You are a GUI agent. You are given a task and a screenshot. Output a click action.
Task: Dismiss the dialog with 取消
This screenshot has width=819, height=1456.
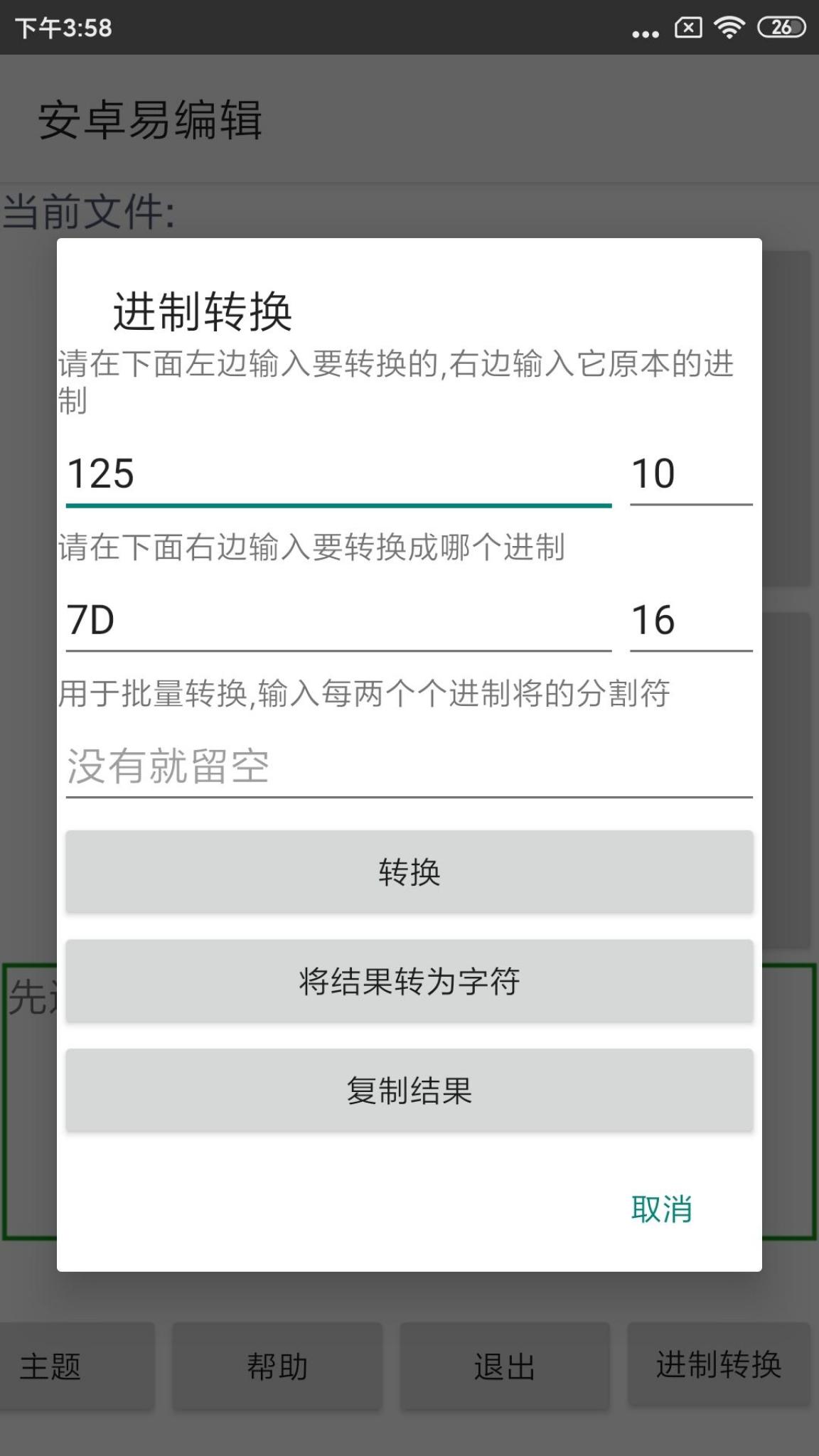(x=661, y=1209)
